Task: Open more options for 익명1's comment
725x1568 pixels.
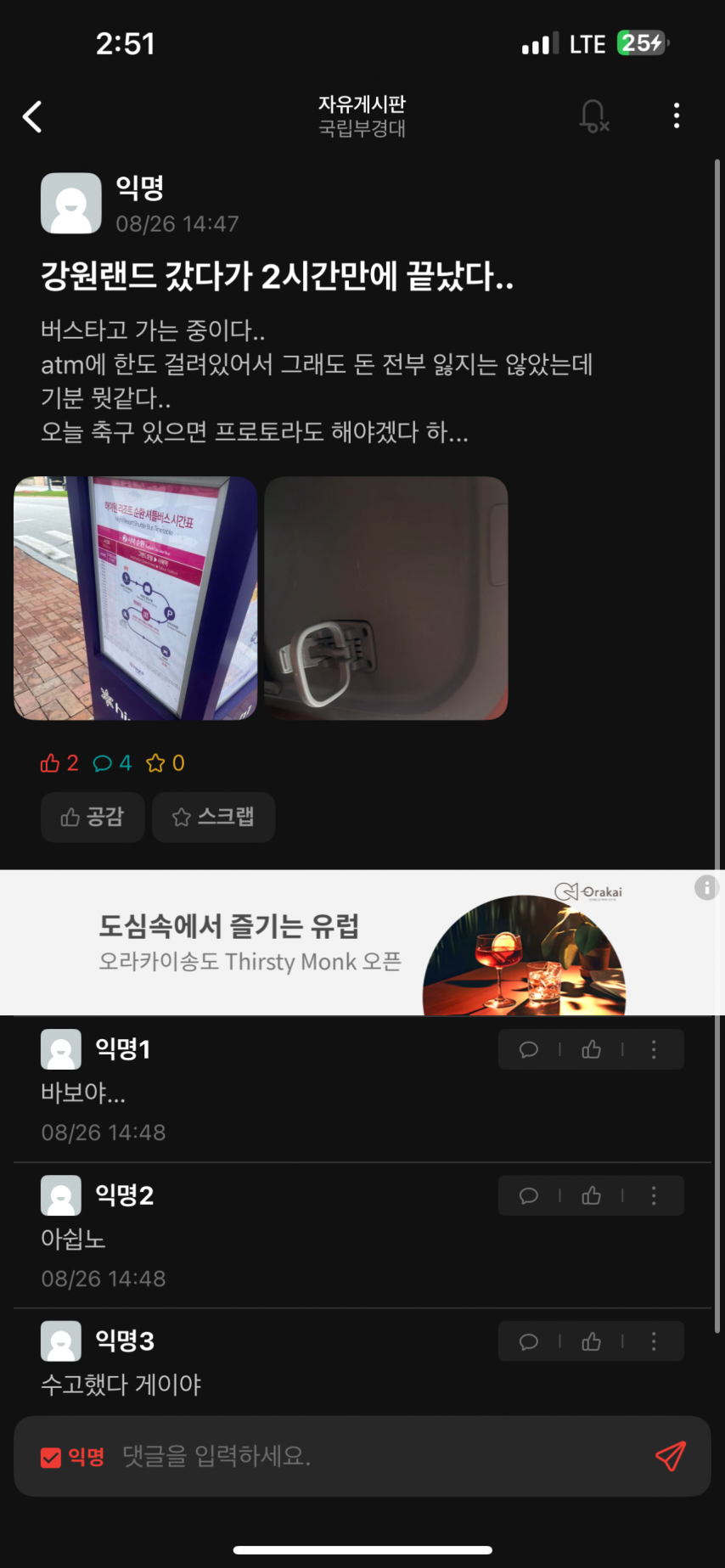Action: tap(654, 1050)
